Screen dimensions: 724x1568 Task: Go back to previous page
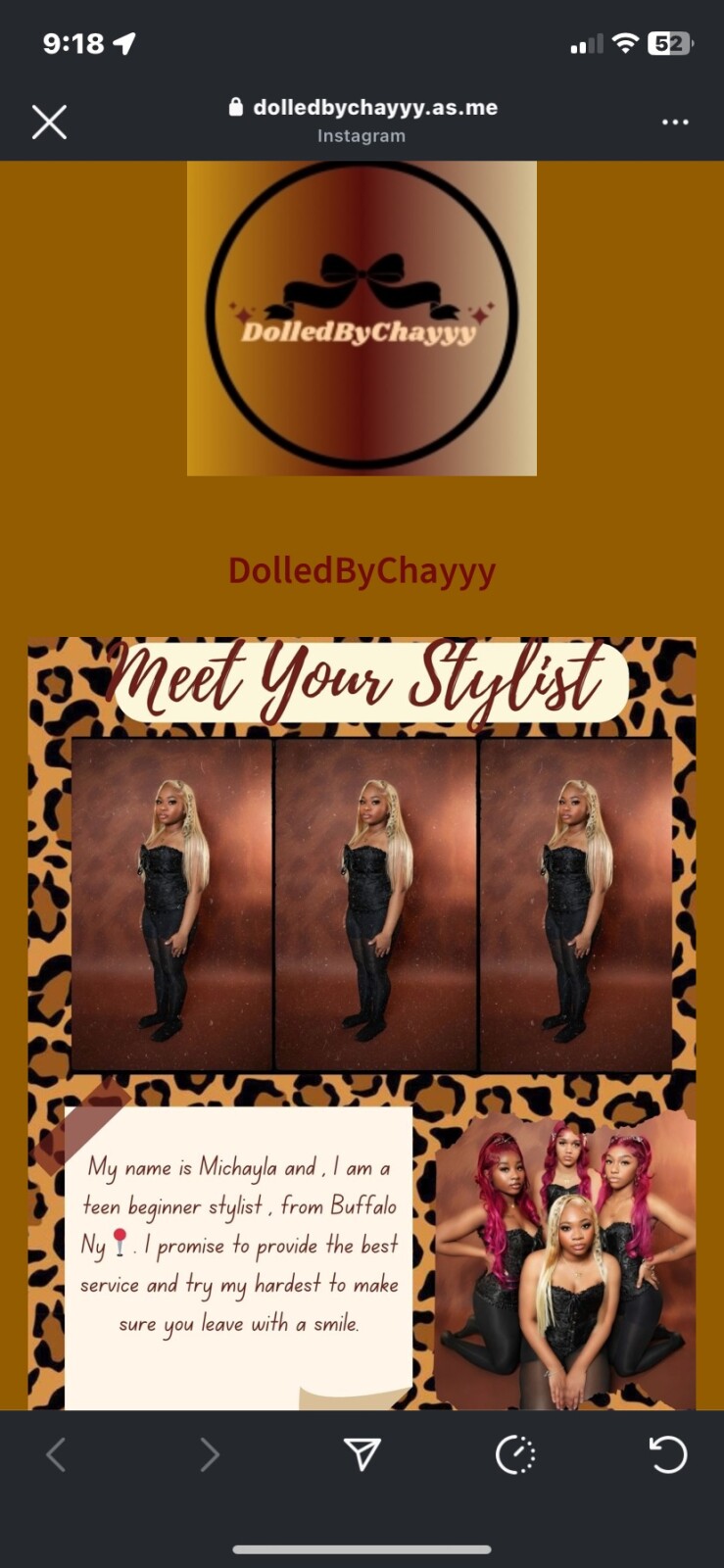click(x=57, y=1454)
